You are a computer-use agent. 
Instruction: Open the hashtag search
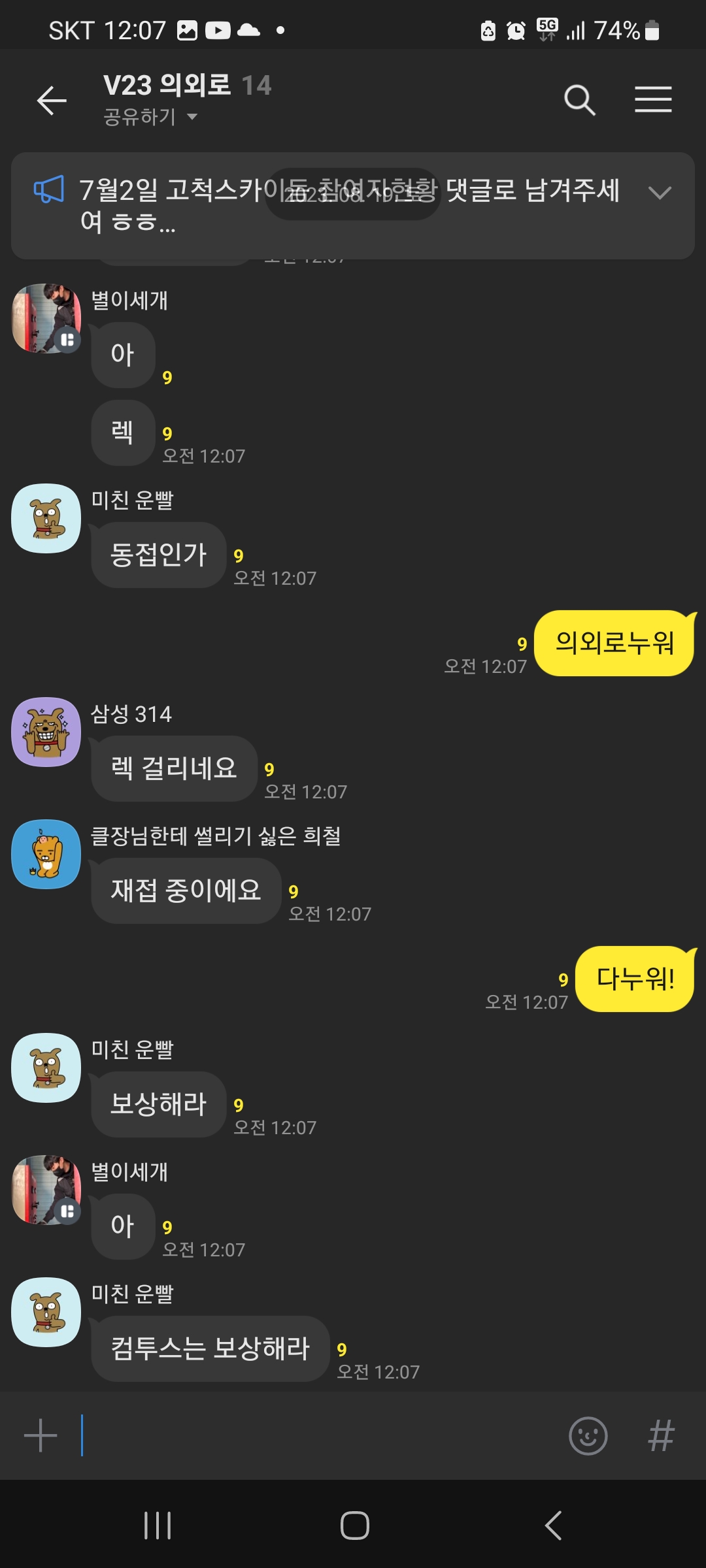661,1435
